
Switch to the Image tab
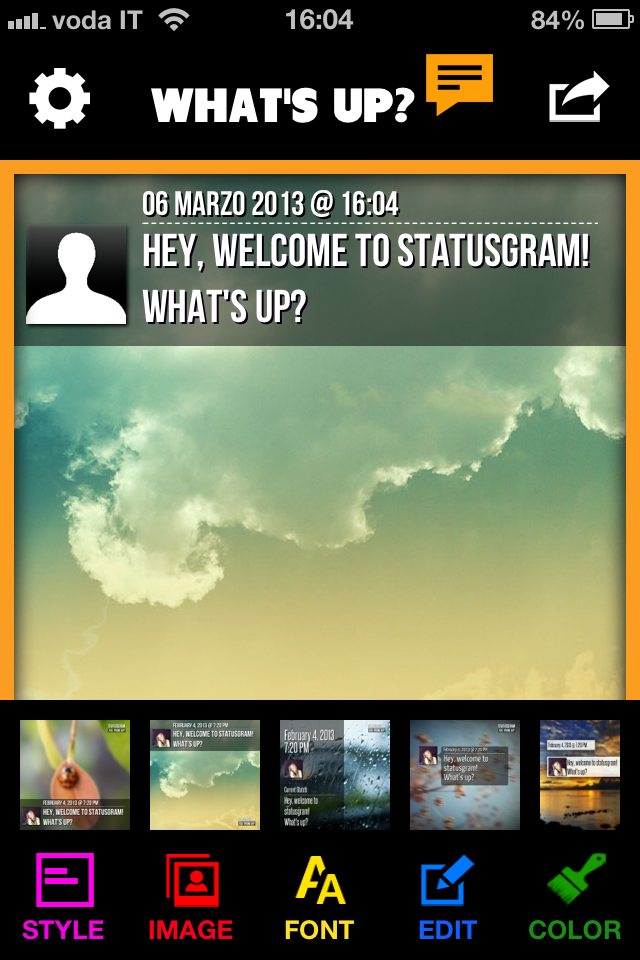pyautogui.click(x=191, y=898)
